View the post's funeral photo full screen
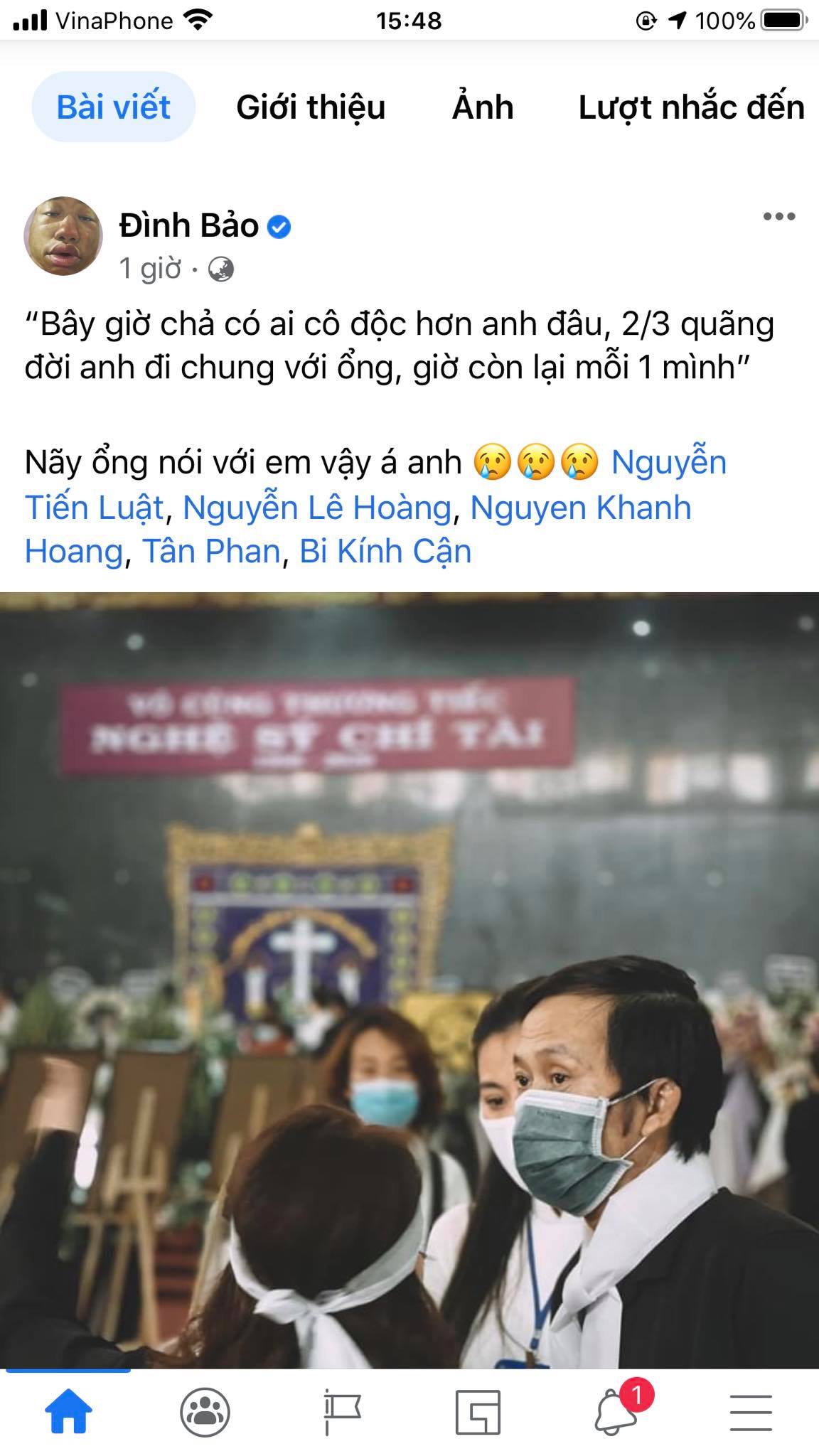This screenshot has width=819, height=1456. (409, 980)
